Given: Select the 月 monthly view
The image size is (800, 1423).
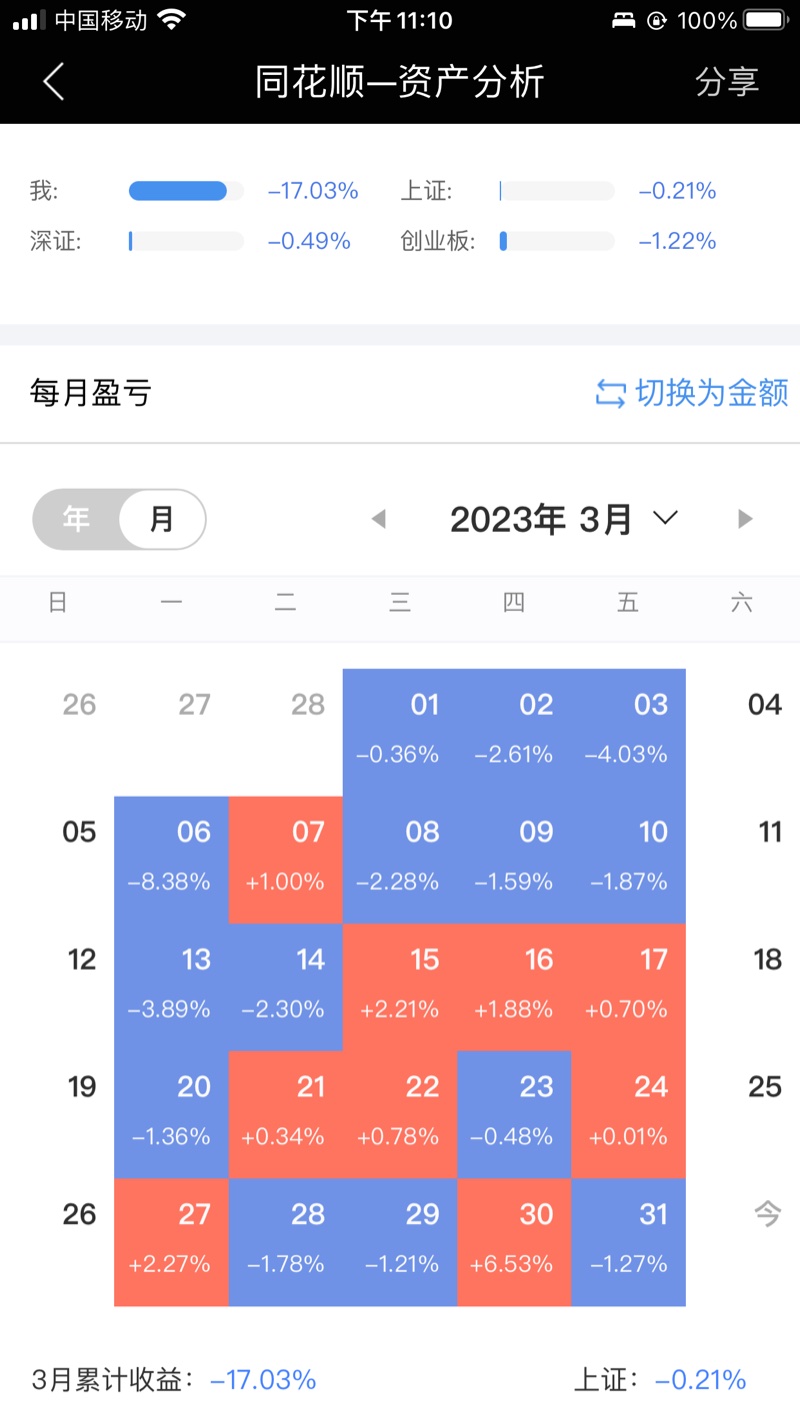Looking at the screenshot, I should coord(161,519).
